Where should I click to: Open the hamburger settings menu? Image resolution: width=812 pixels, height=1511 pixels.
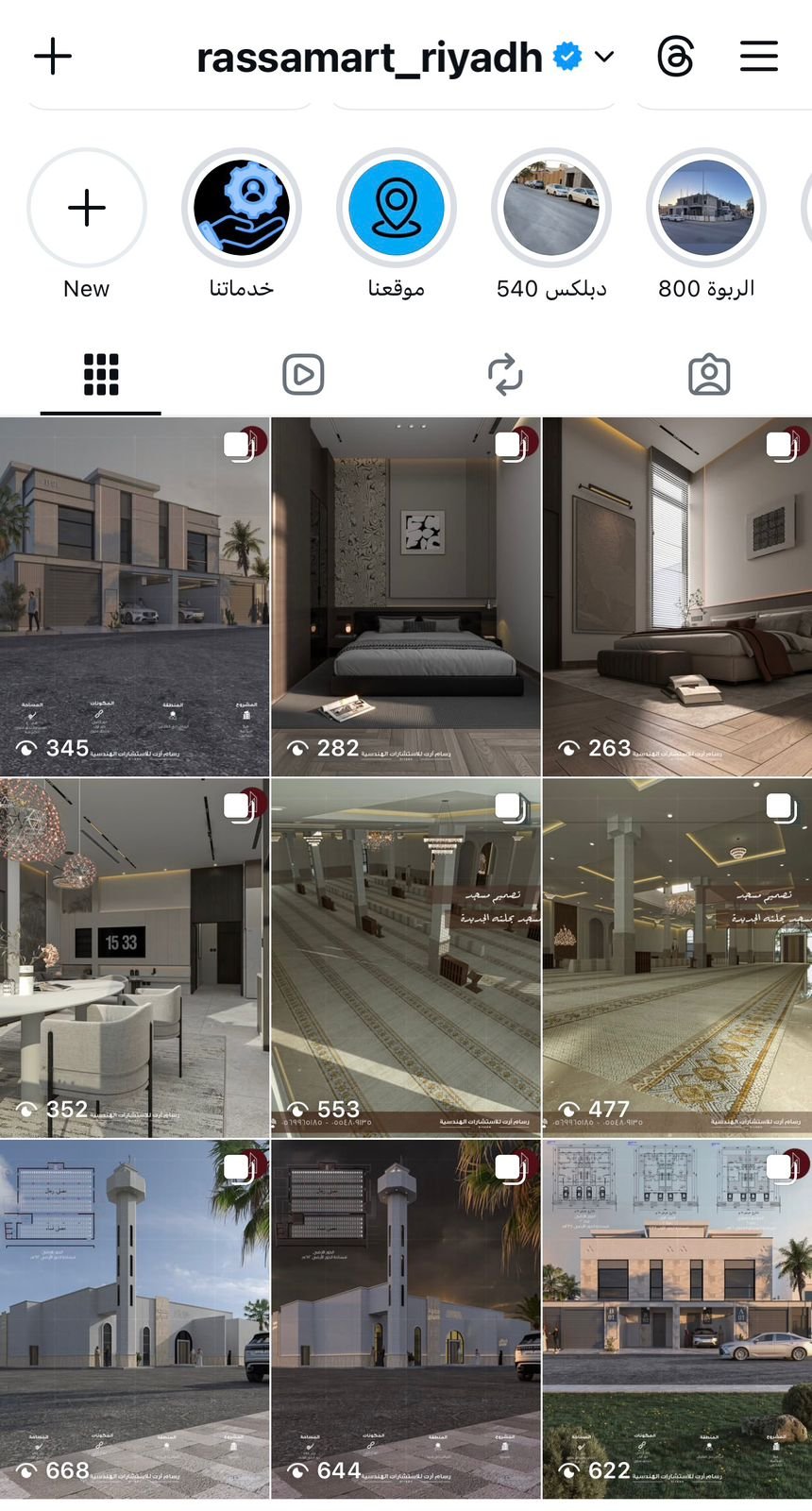[x=758, y=57]
